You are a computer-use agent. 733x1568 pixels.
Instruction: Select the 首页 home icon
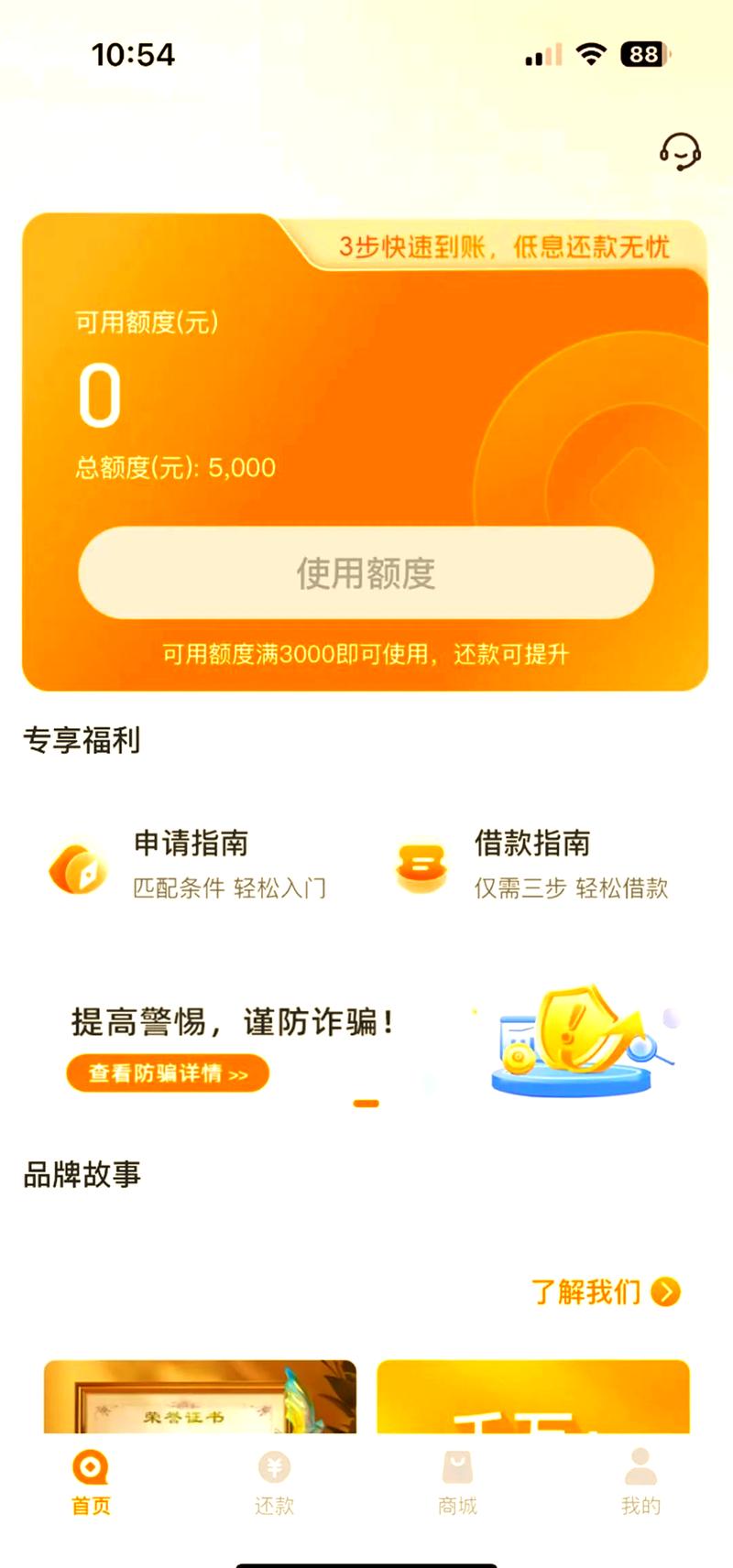(x=90, y=1468)
